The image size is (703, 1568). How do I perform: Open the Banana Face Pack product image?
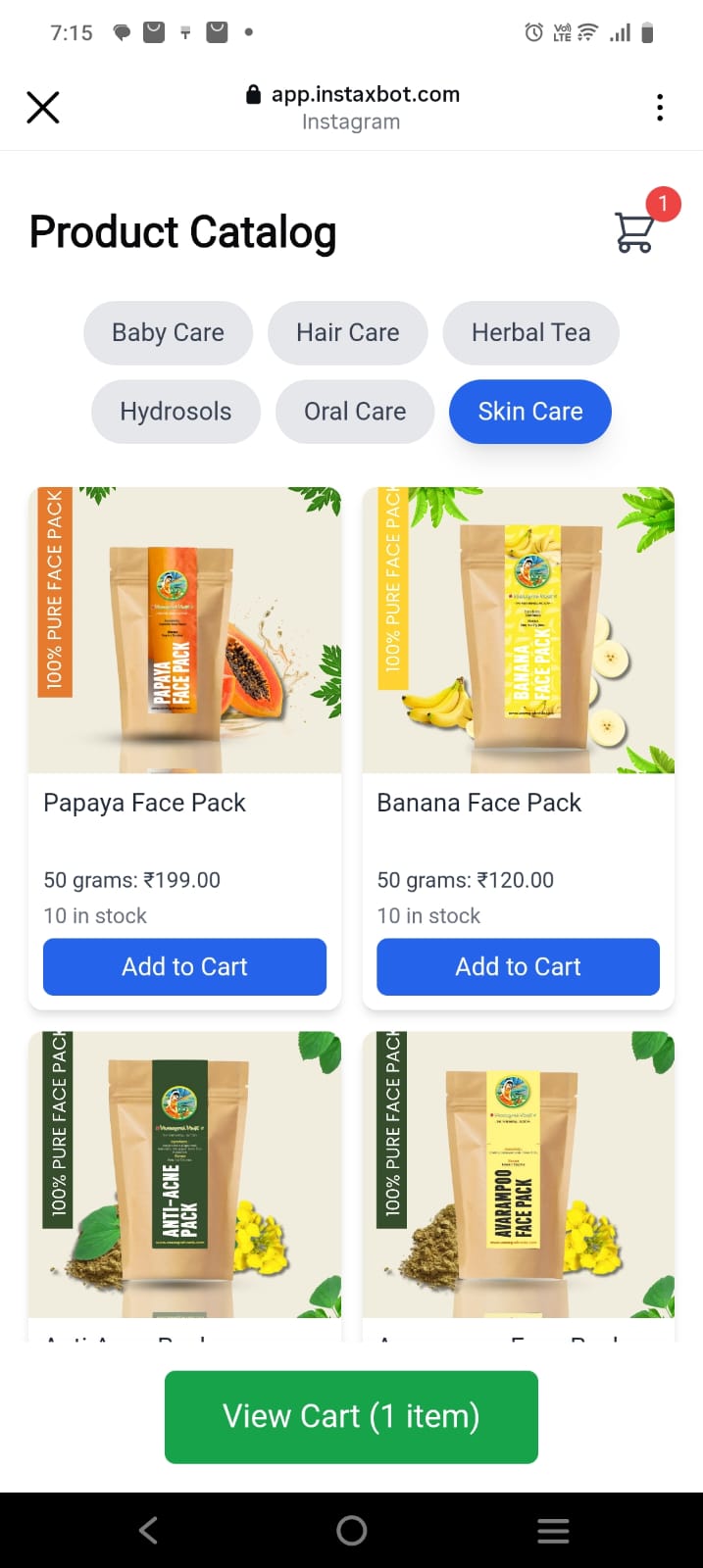pyautogui.click(x=518, y=630)
